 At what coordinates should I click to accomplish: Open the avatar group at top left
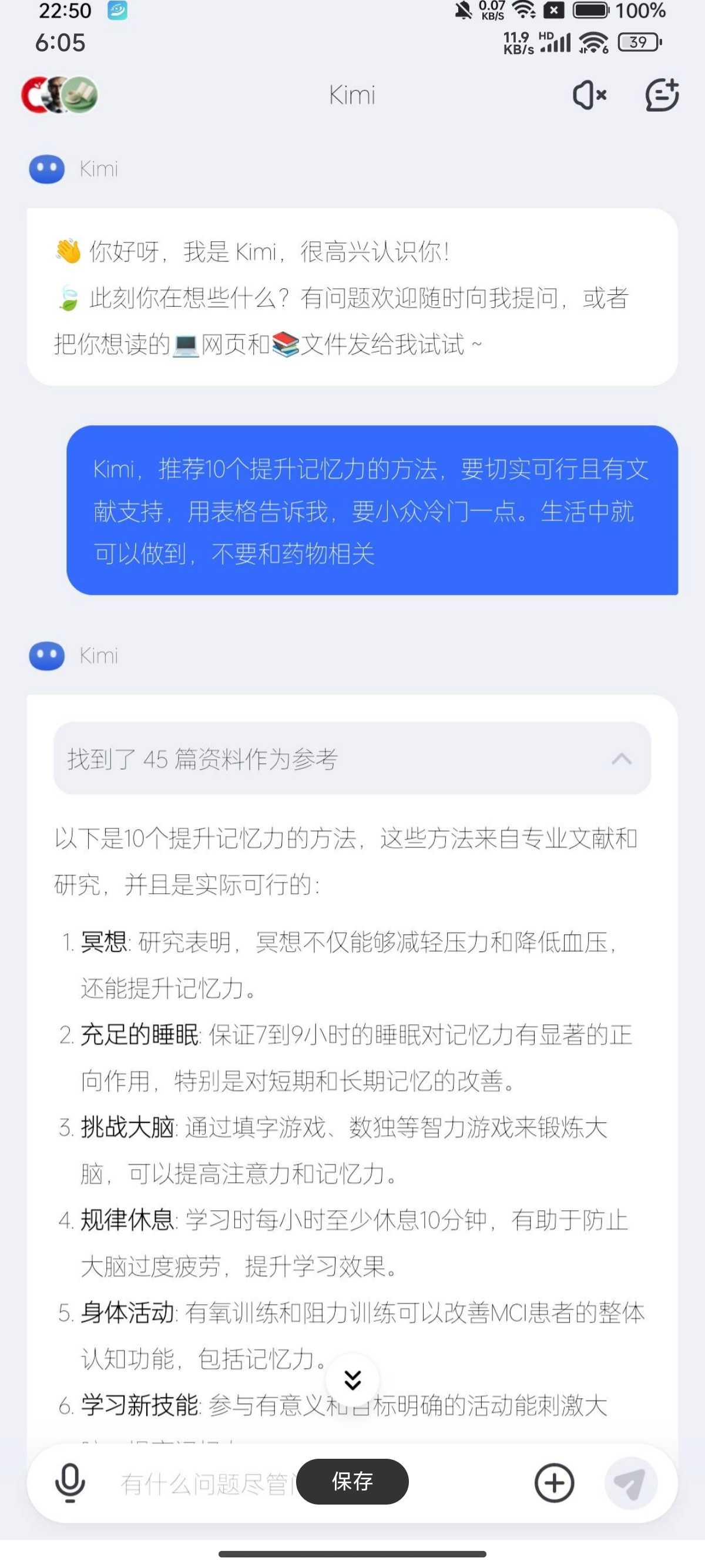click(x=59, y=95)
